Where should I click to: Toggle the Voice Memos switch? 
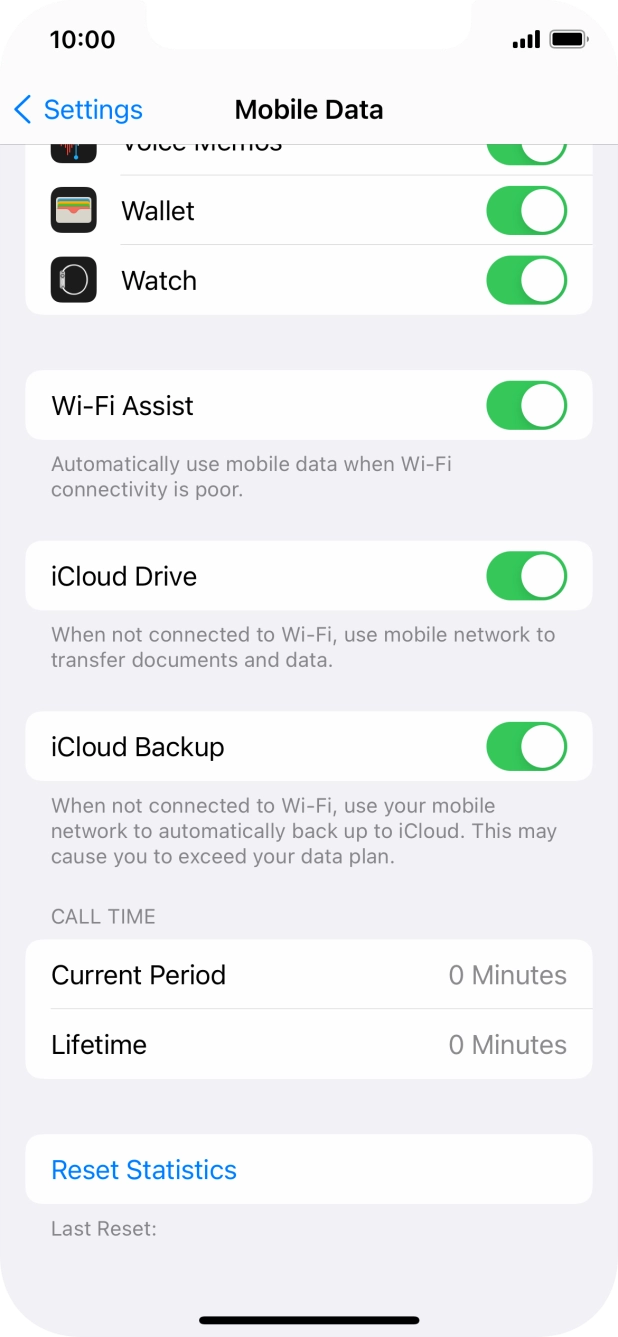[x=526, y=152]
